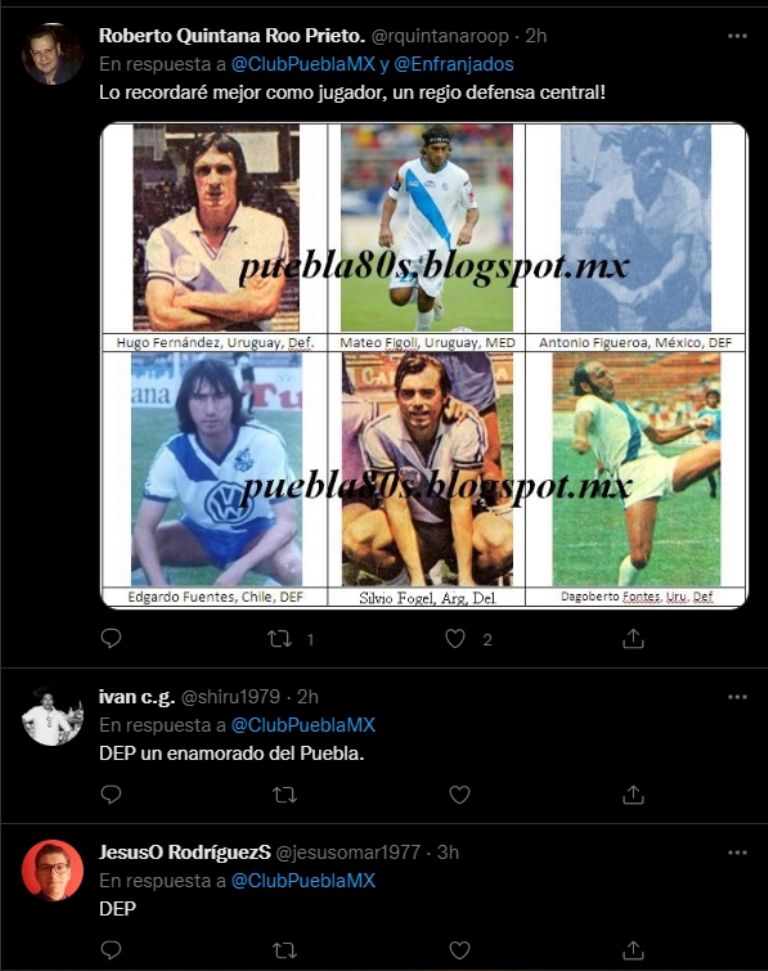Reply to ivan c.g.'s tweet
Screen dimensions: 768x971
111,794
